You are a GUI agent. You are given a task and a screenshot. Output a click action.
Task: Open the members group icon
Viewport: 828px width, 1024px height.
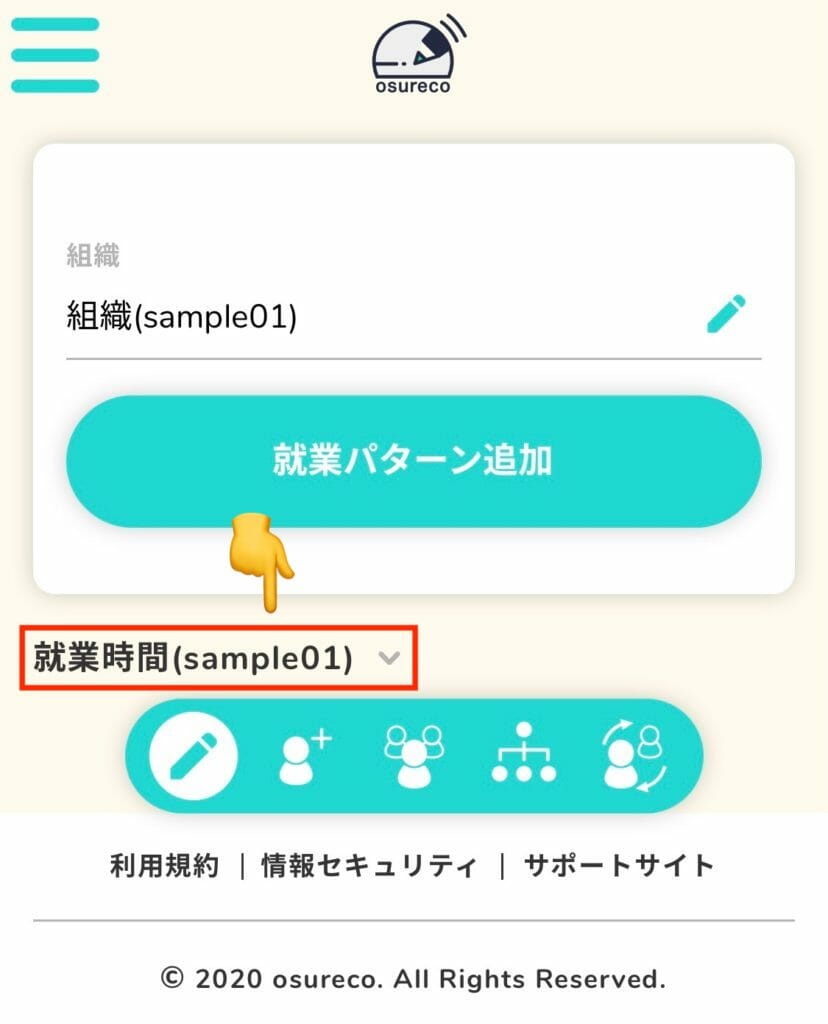point(414,756)
